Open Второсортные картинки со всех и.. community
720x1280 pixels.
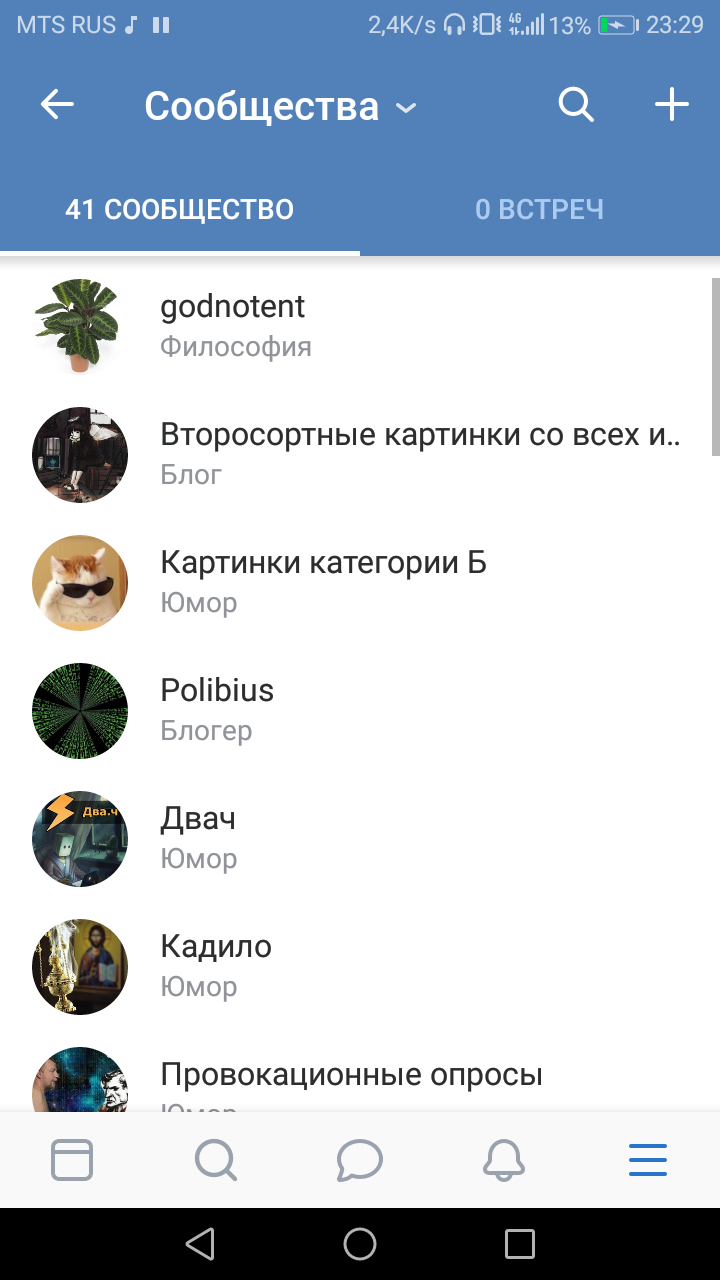(360, 454)
